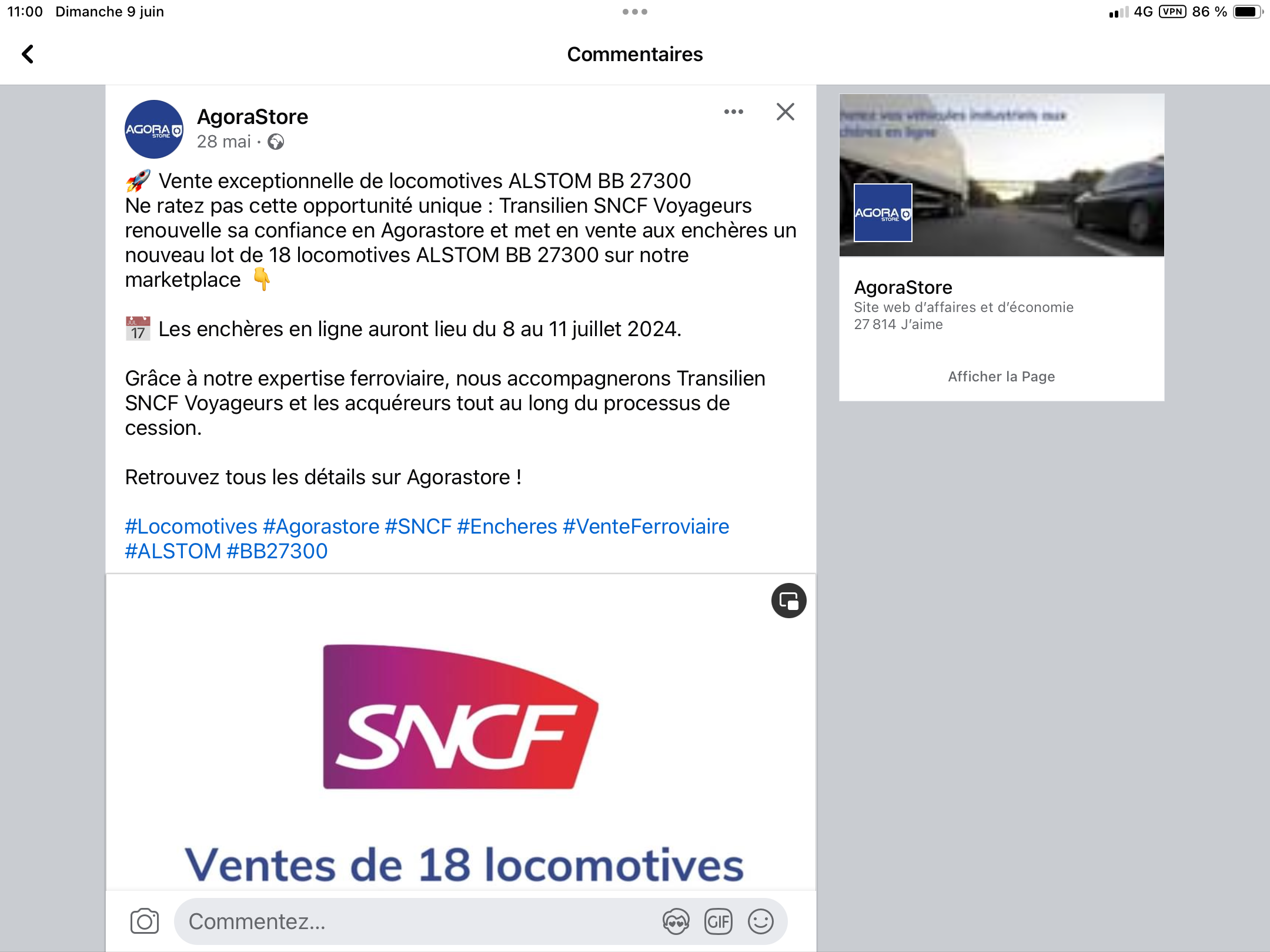Open the #BB27300 hashtag
Image resolution: width=1270 pixels, height=952 pixels.
pos(277,551)
